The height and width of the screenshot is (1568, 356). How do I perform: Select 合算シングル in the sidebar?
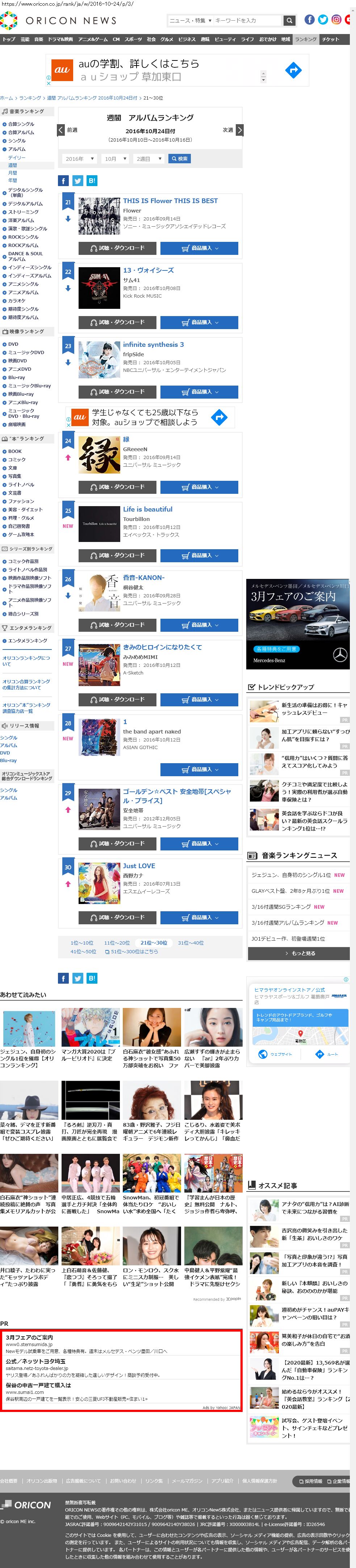click(x=21, y=123)
